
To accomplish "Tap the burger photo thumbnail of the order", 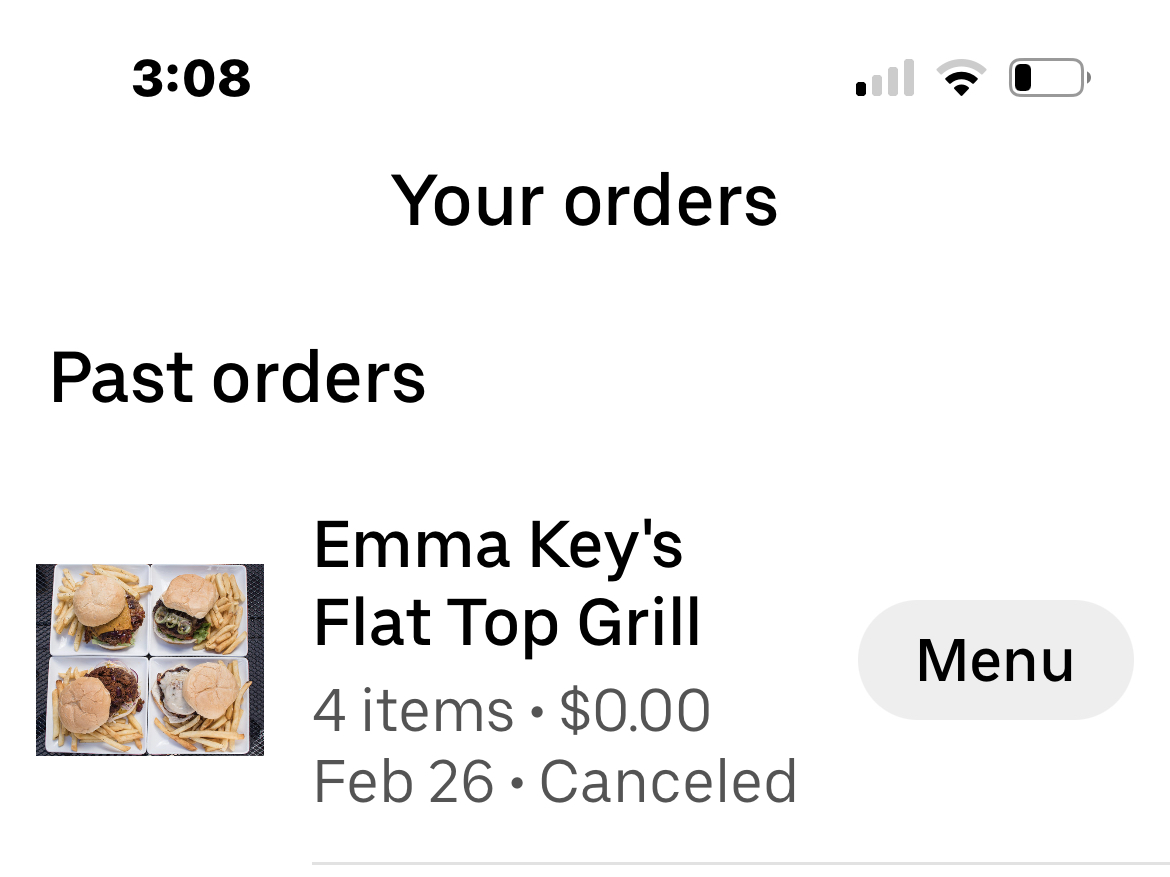I will [x=150, y=660].
